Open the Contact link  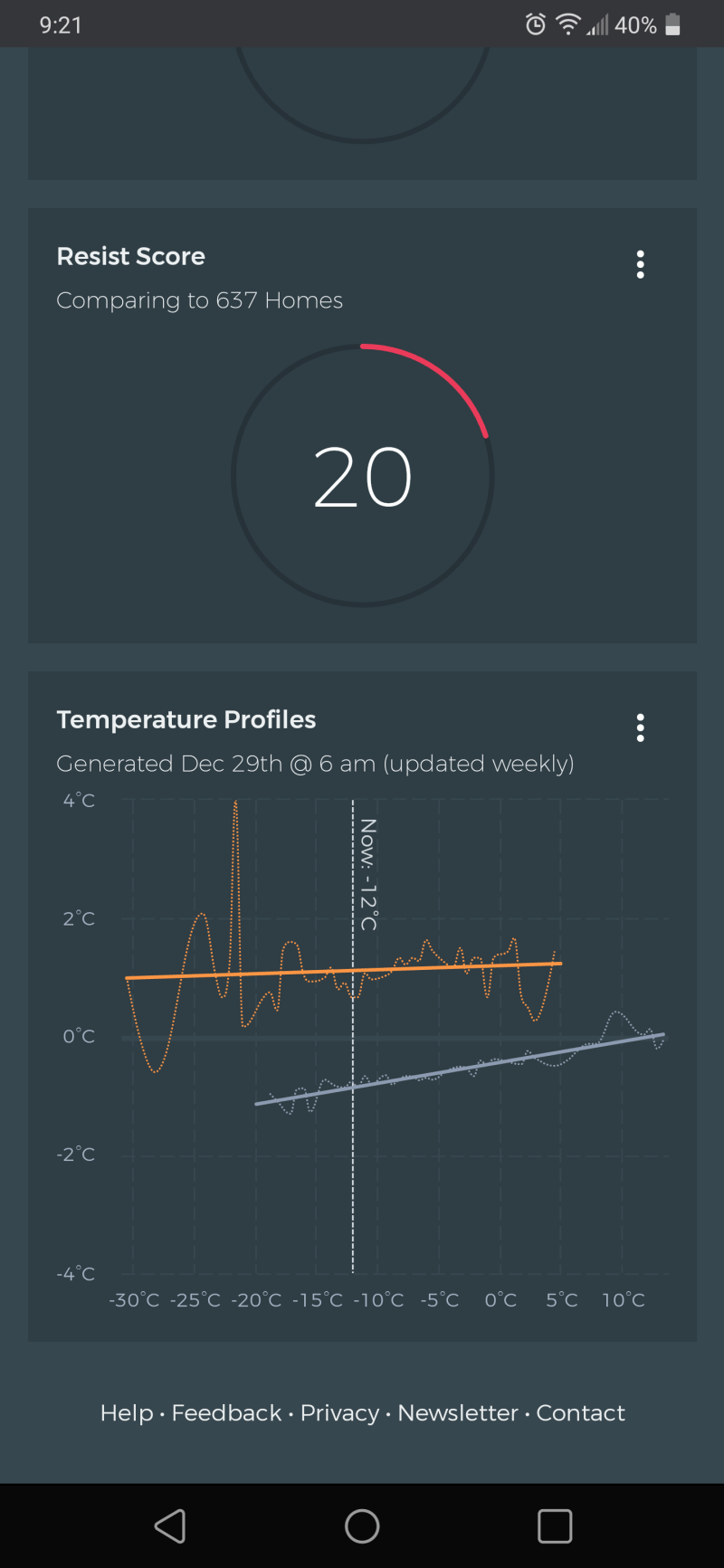tap(580, 1413)
